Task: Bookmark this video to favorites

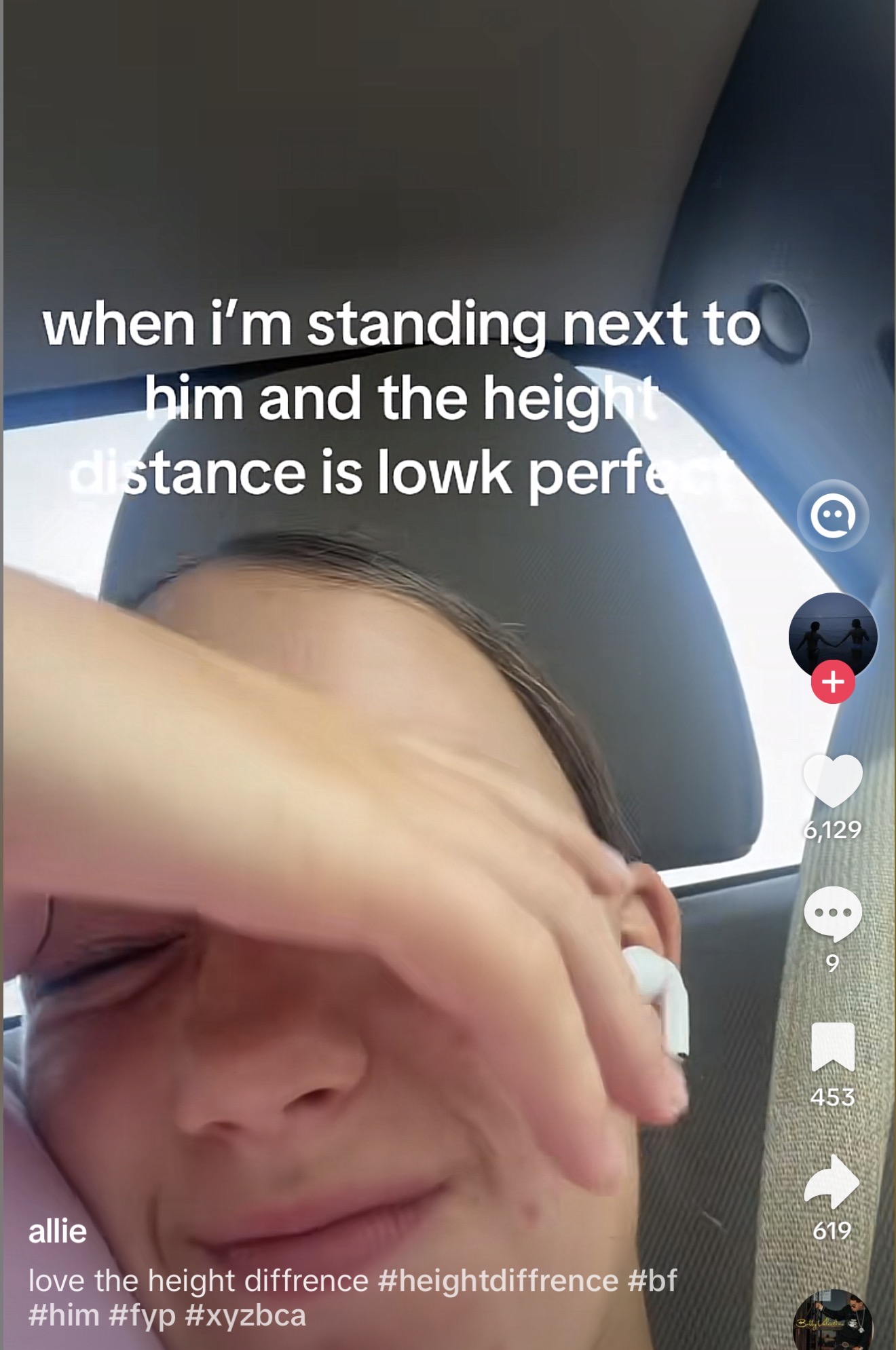Action: [833, 1046]
